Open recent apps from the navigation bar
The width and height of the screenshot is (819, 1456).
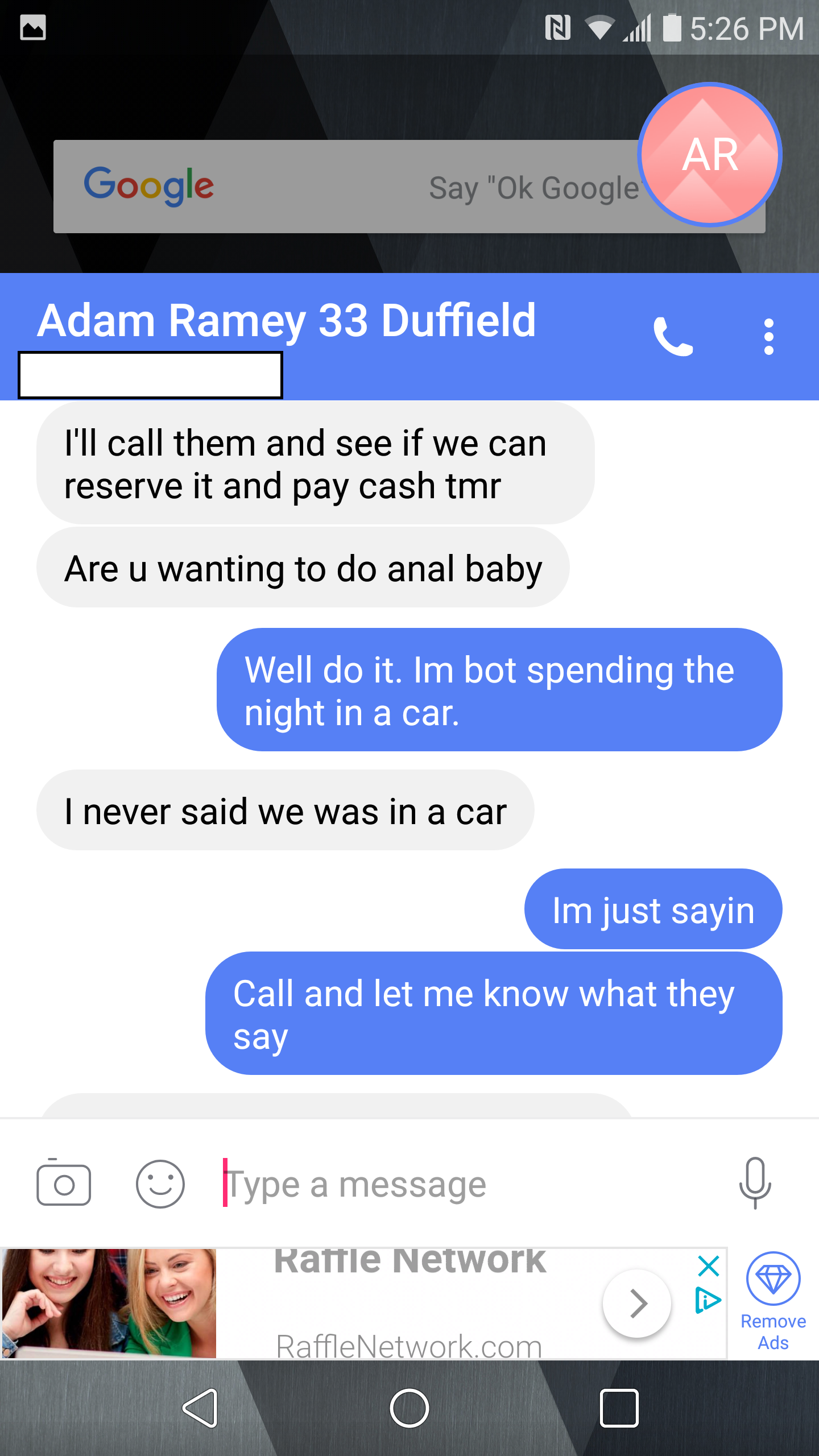tap(619, 1408)
